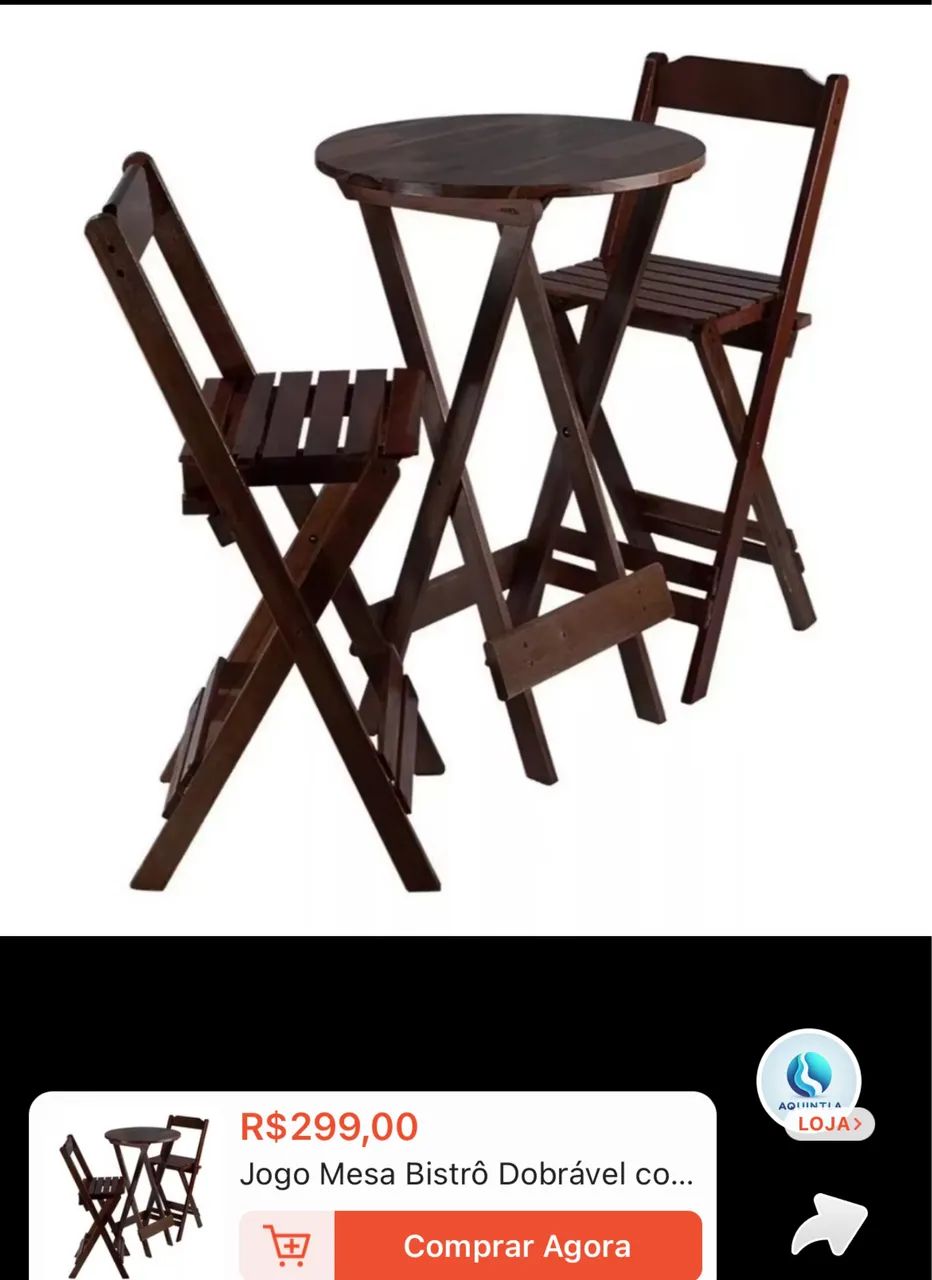
Task: Share this product video
Action: 829,1224
